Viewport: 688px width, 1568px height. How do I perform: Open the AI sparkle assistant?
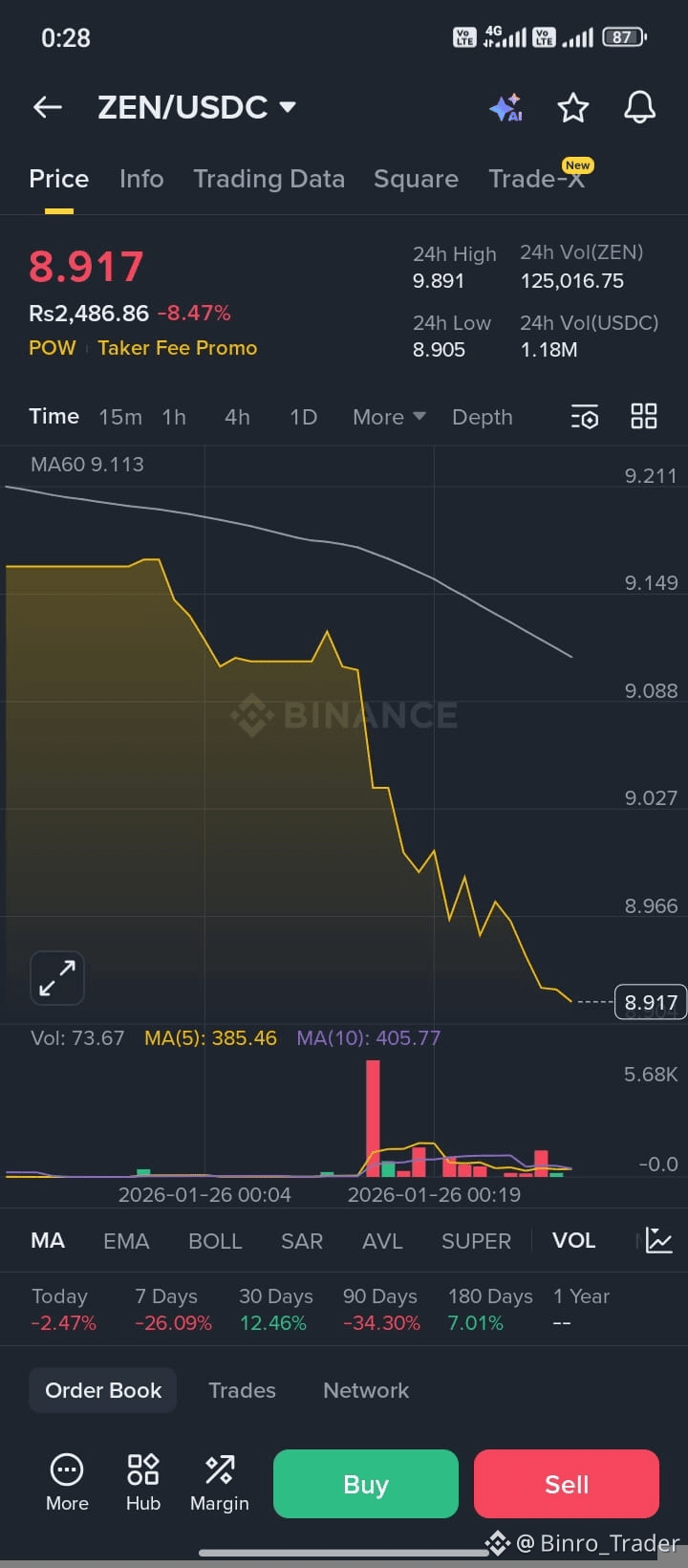(505, 107)
